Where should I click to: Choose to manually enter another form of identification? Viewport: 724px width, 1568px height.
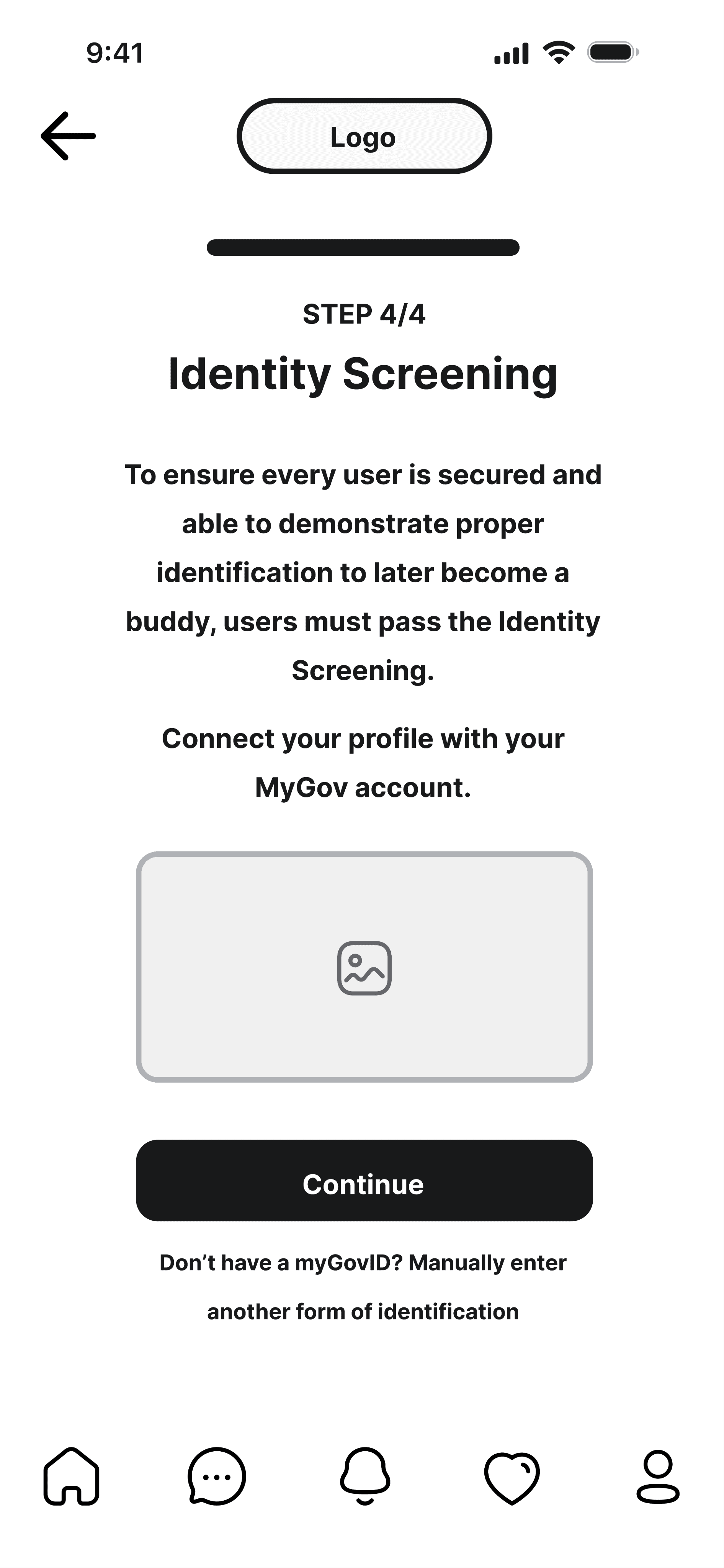(x=363, y=1287)
